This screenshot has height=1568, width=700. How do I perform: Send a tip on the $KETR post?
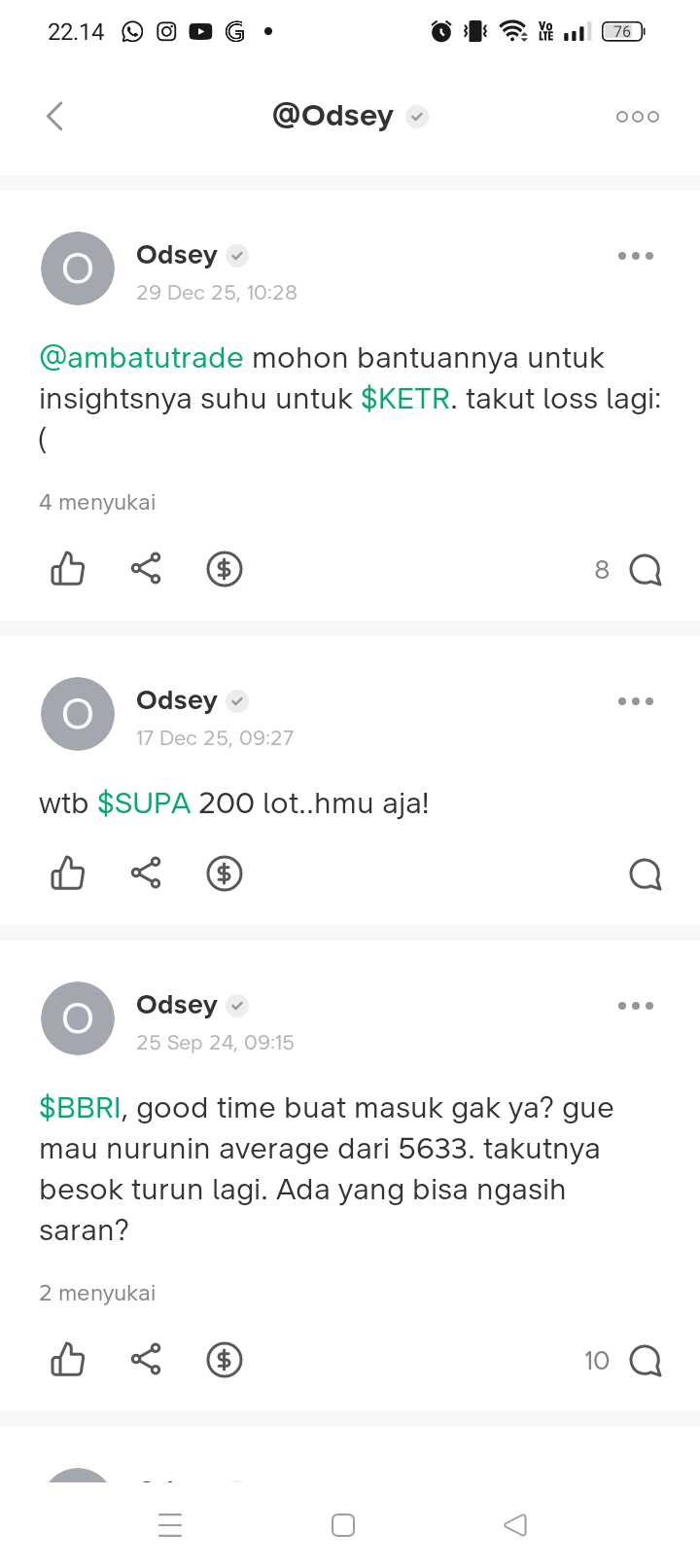pyautogui.click(x=225, y=569)
